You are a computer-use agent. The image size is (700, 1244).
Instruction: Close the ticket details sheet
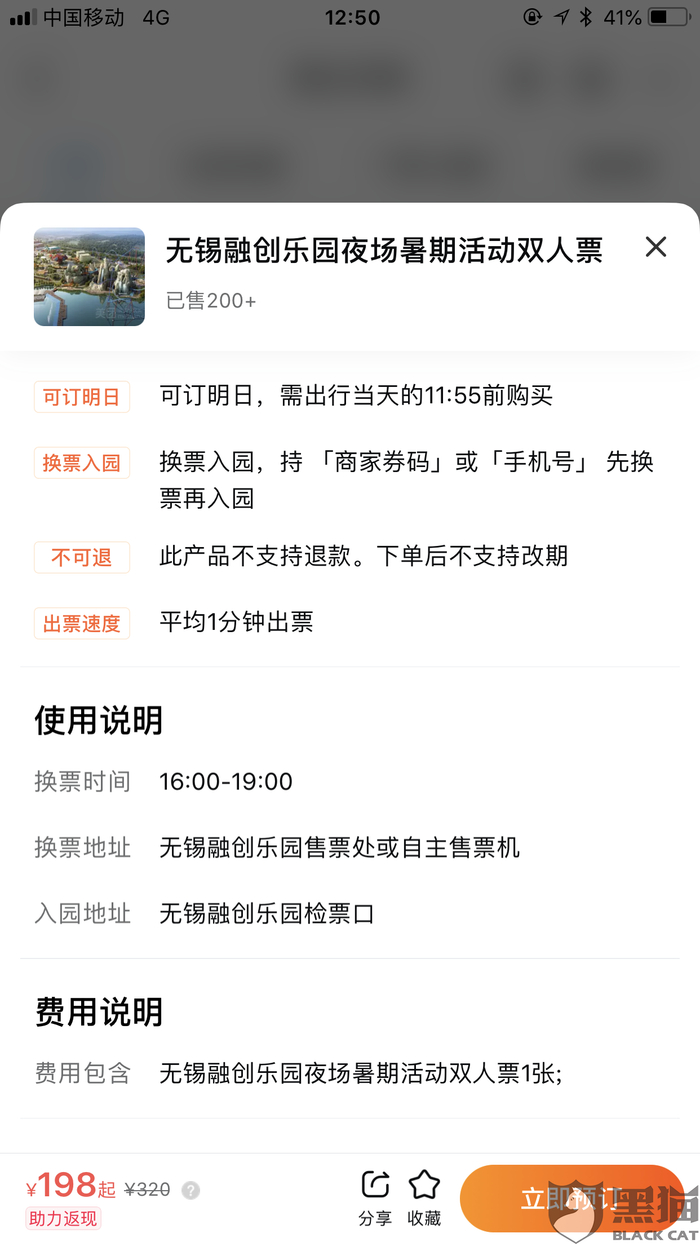tap(655, 247)
